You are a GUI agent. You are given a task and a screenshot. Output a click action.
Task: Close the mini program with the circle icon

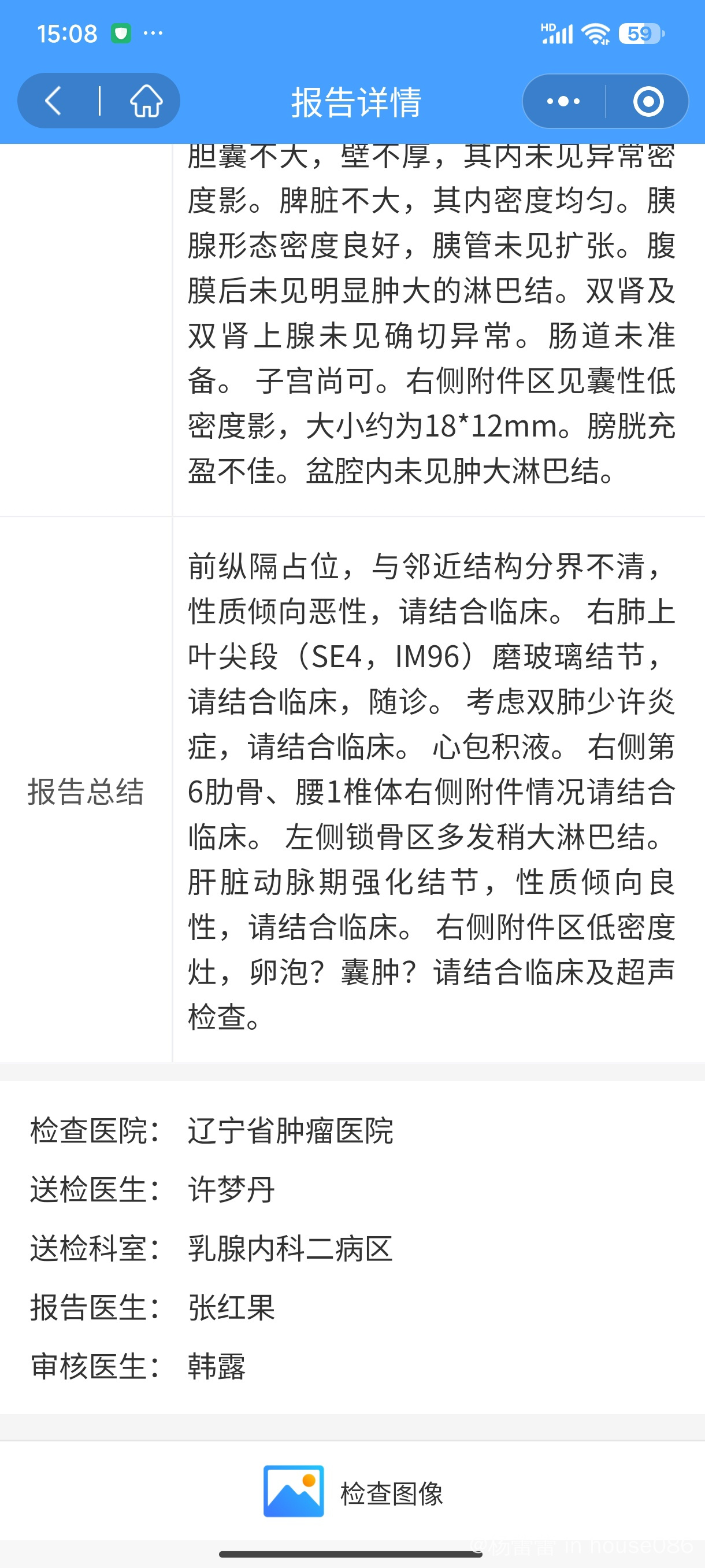coord(648,101)
